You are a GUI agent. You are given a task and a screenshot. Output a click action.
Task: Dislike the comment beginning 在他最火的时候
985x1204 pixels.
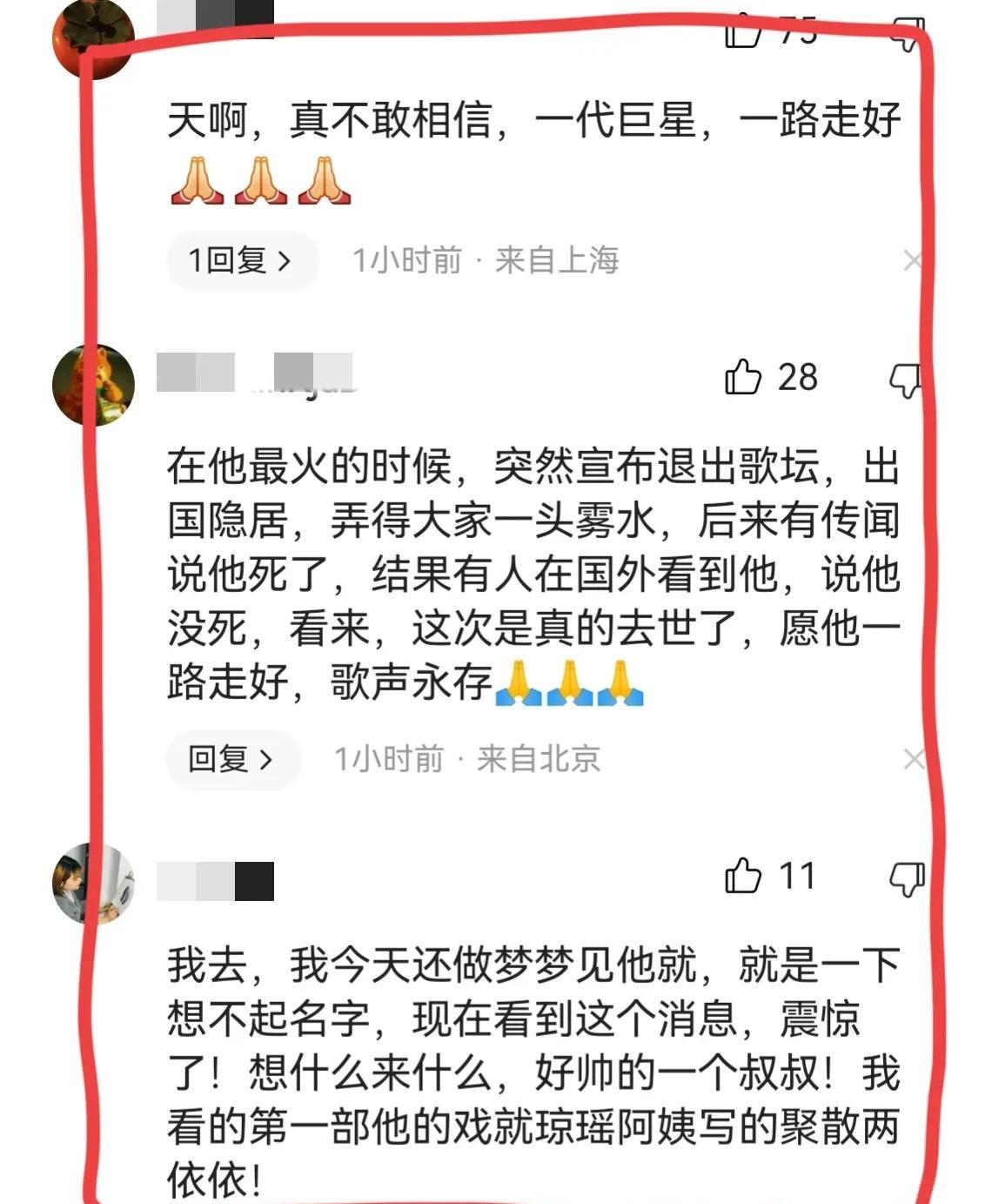[x=905, y=380]
